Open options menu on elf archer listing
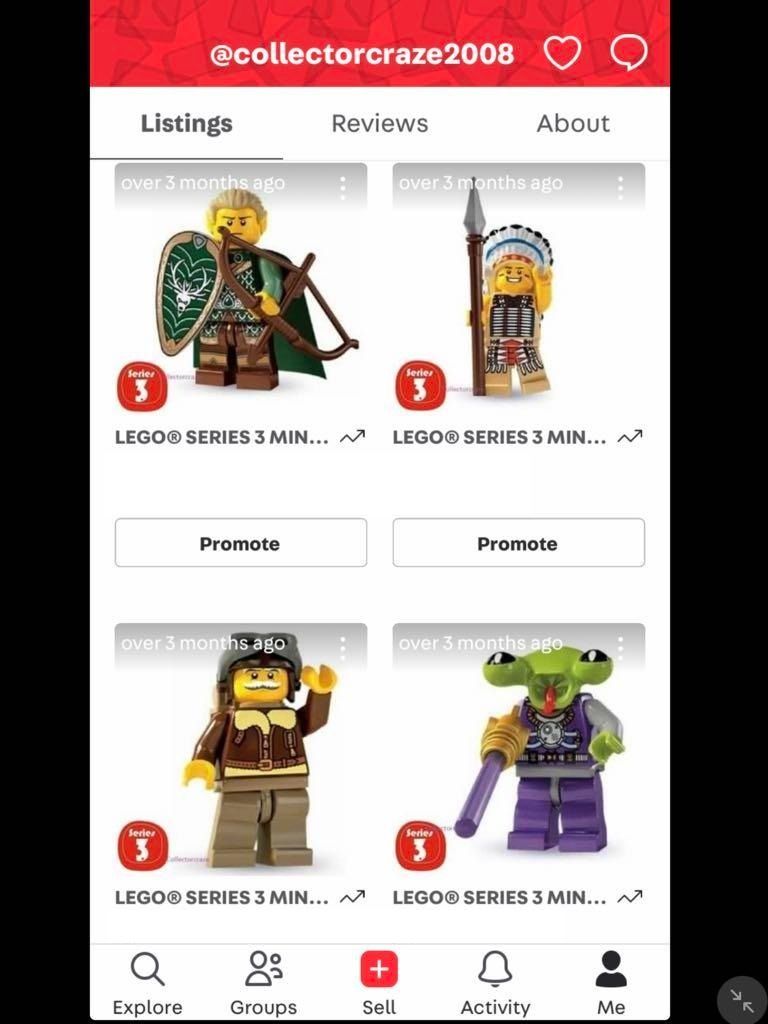The image size is (768, 1024). pyautogui.click(x=342, y=187)
